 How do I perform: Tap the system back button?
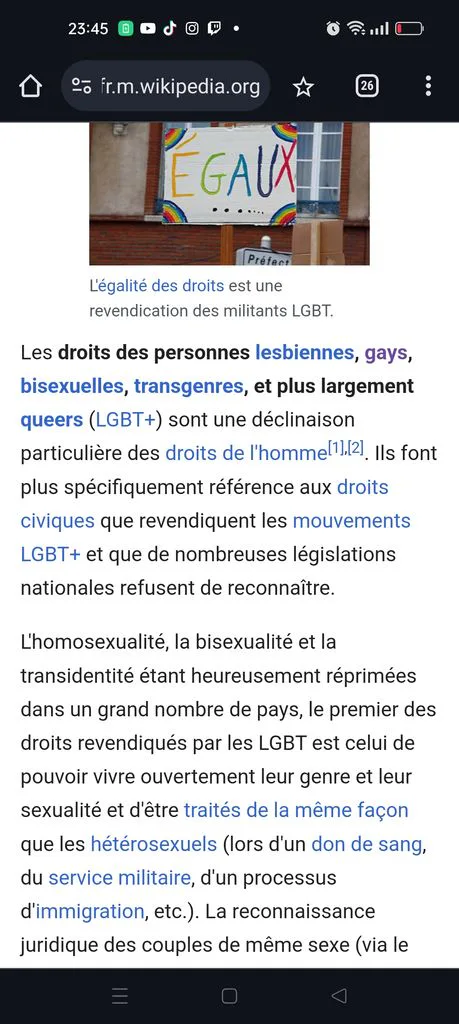click(339, 996)
